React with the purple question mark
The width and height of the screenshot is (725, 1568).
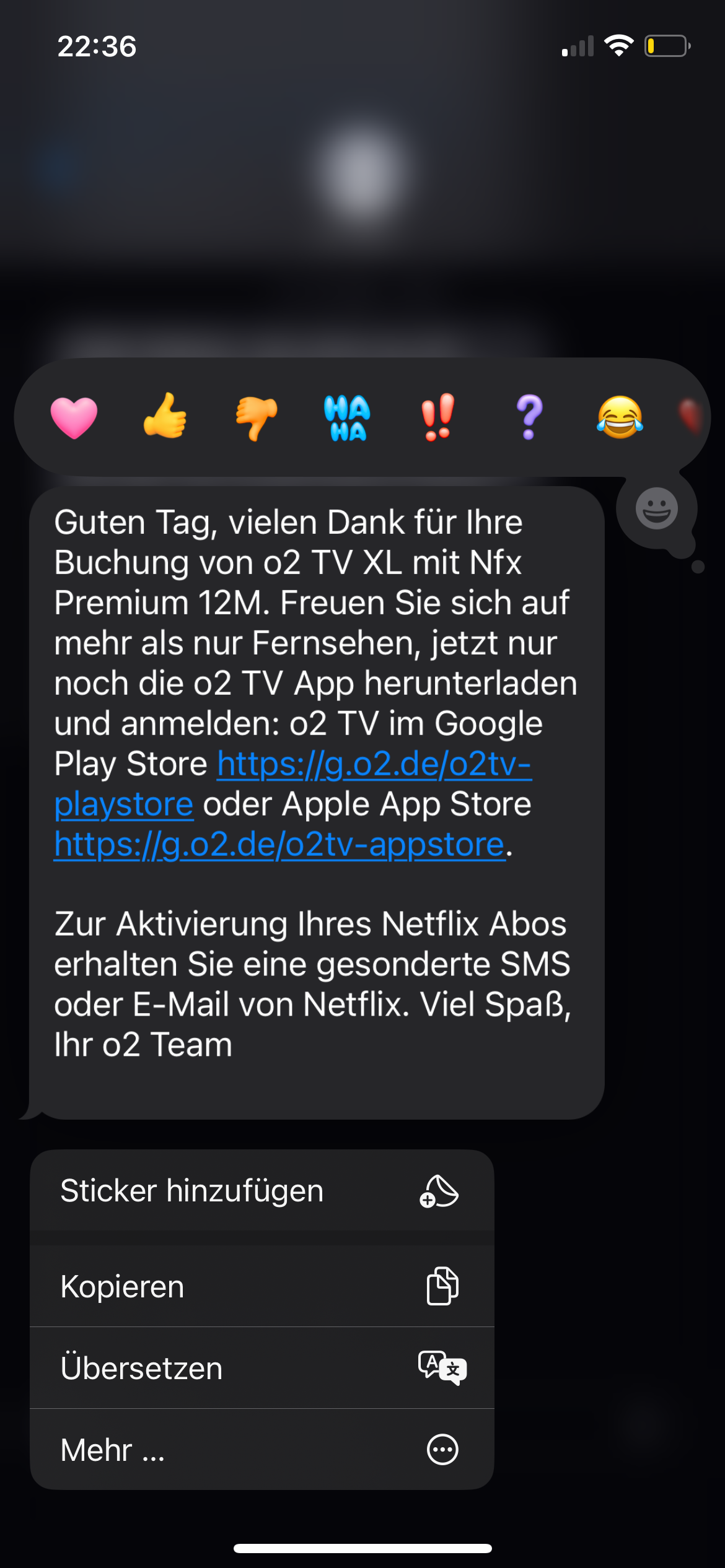pyautogui.click(x=529, y=417)
